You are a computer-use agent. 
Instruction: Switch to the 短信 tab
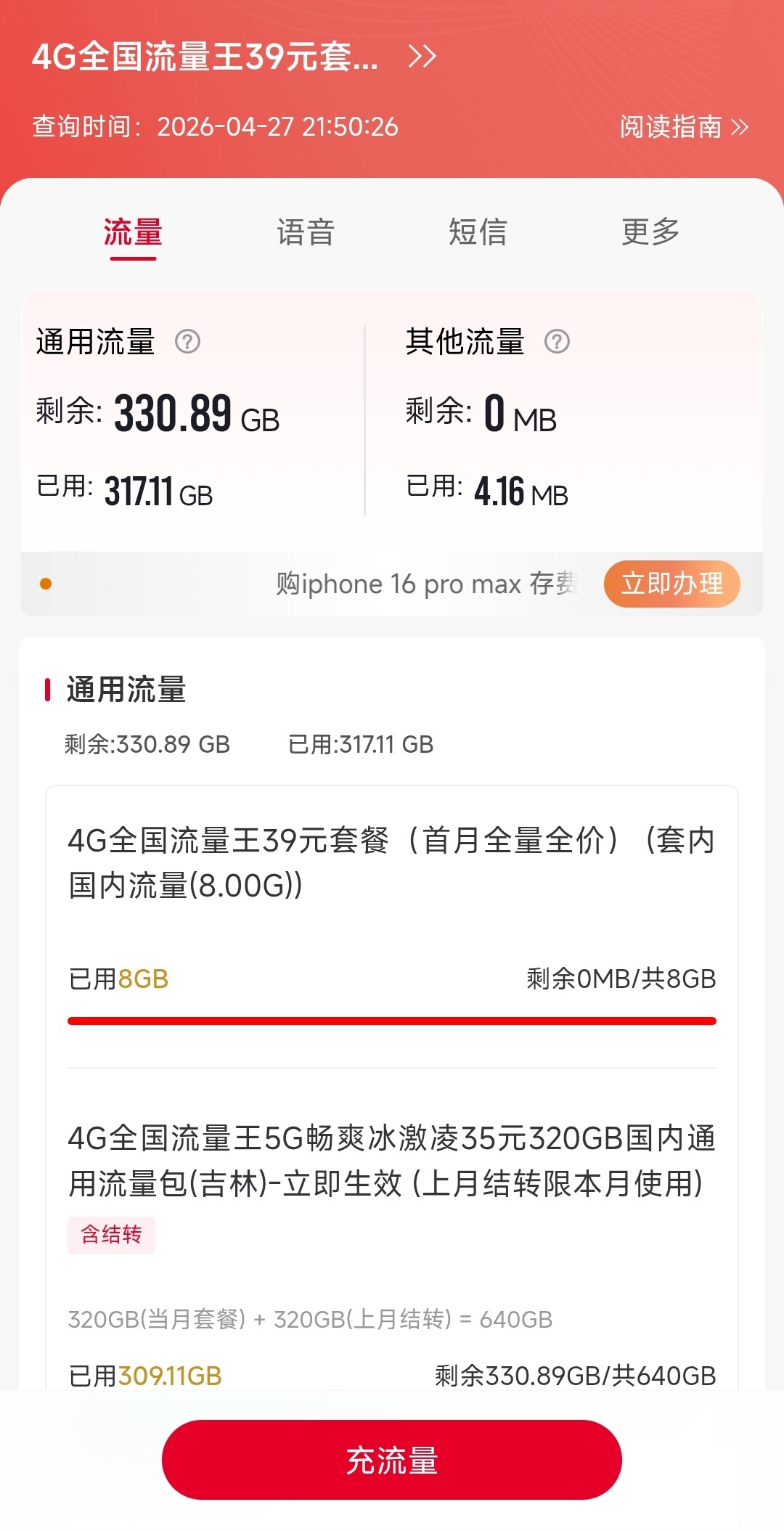pos(478,233)
